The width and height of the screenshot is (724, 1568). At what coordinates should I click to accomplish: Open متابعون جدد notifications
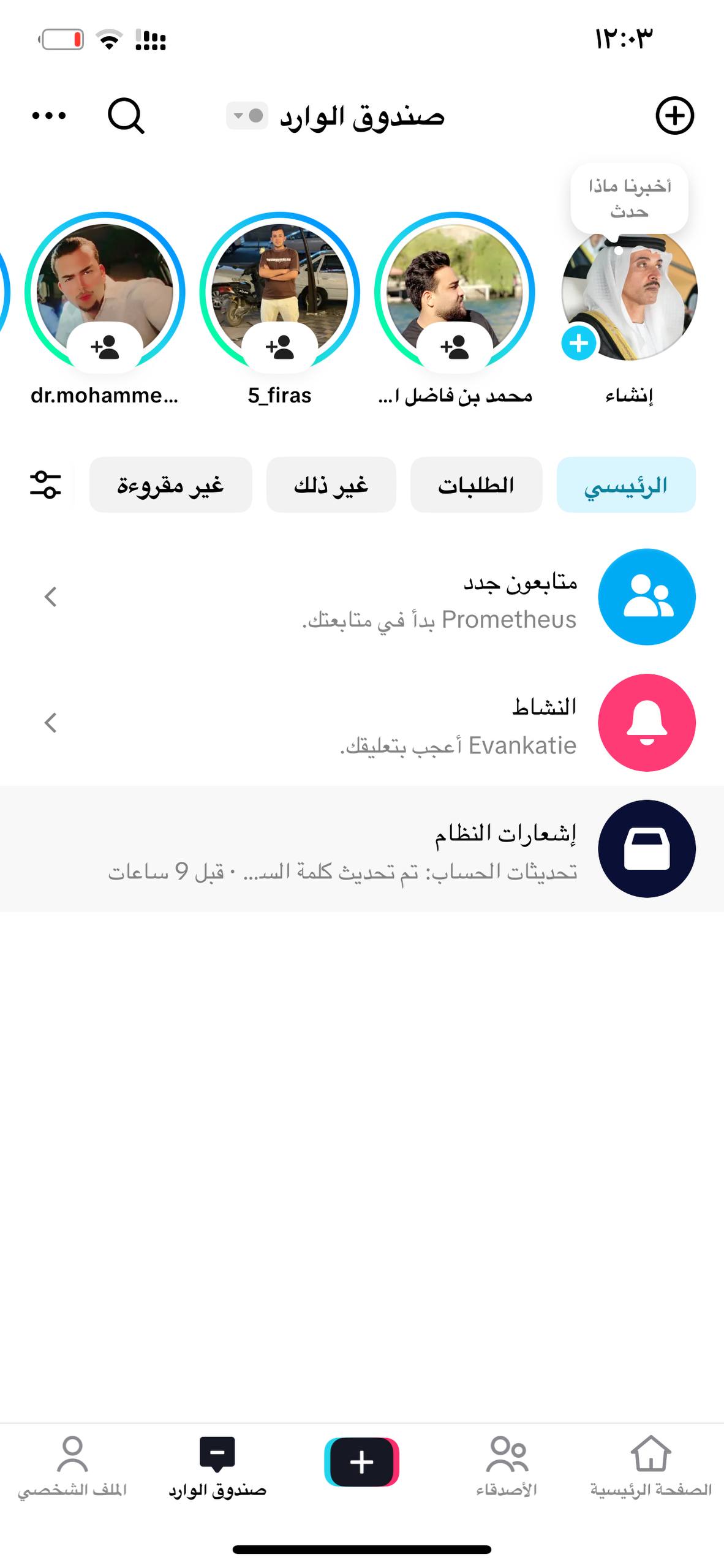point(368,597)
